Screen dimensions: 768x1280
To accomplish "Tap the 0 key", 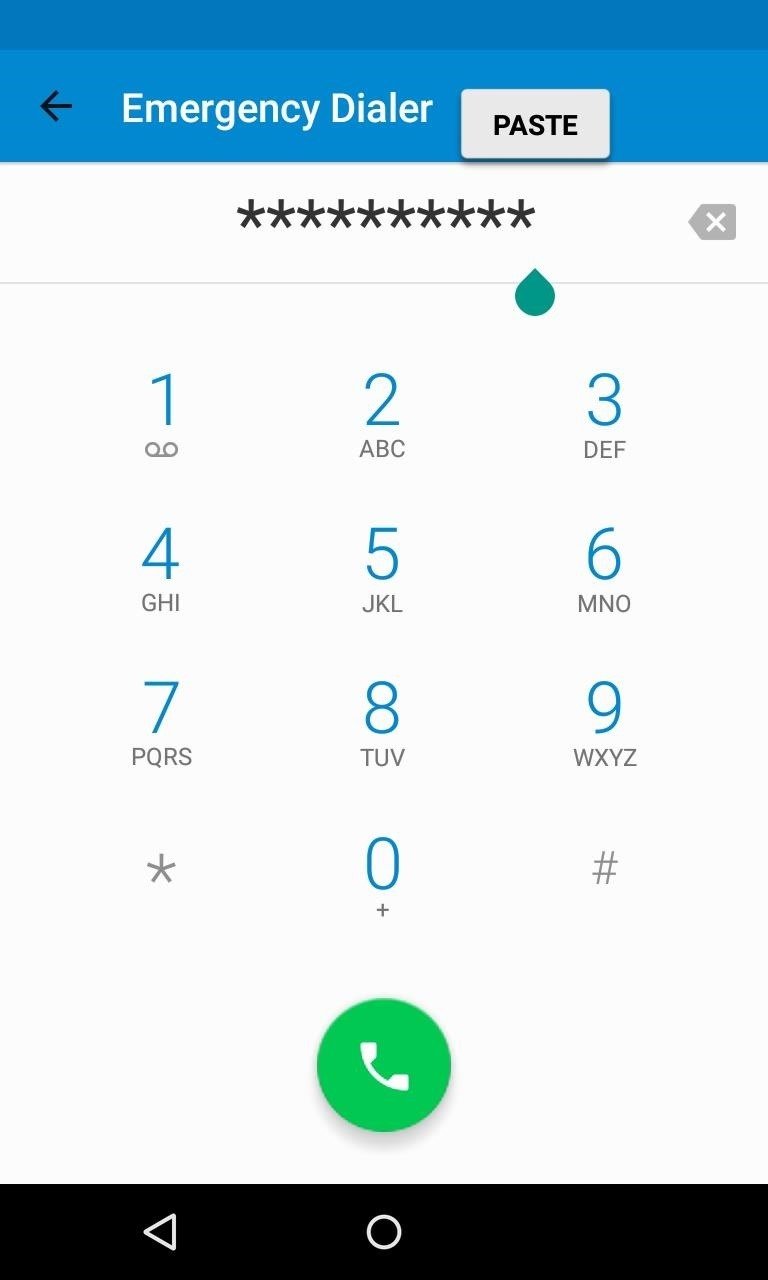I will click(383, 874).
